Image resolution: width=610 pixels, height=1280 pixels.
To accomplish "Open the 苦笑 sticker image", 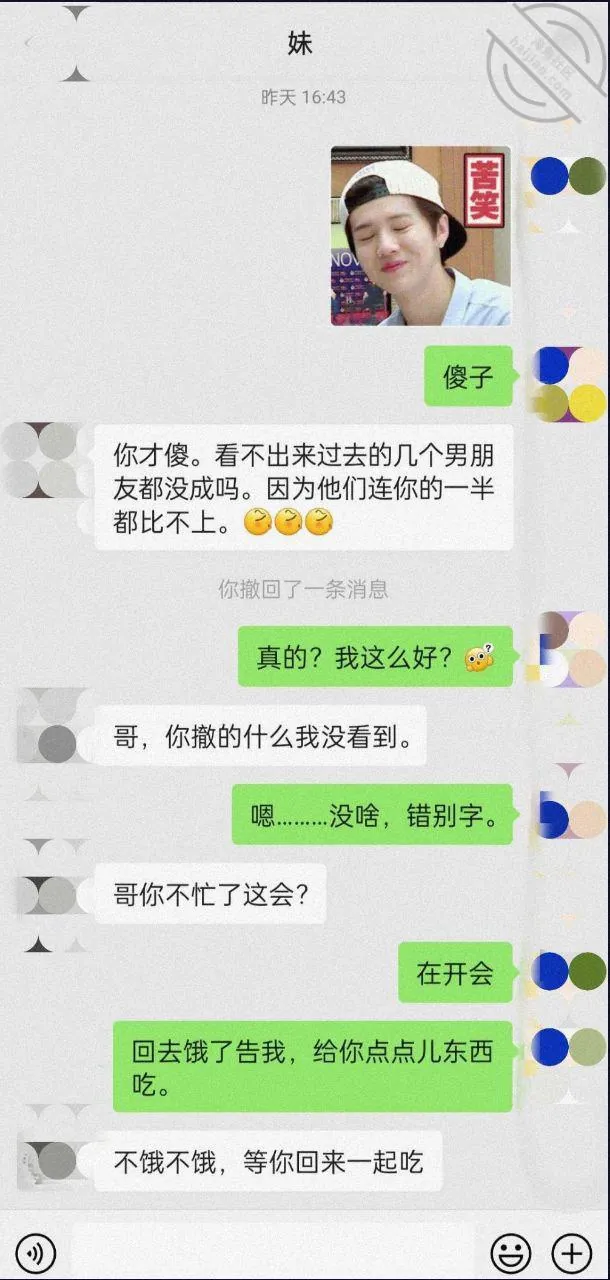I will (x=421, y=236).
